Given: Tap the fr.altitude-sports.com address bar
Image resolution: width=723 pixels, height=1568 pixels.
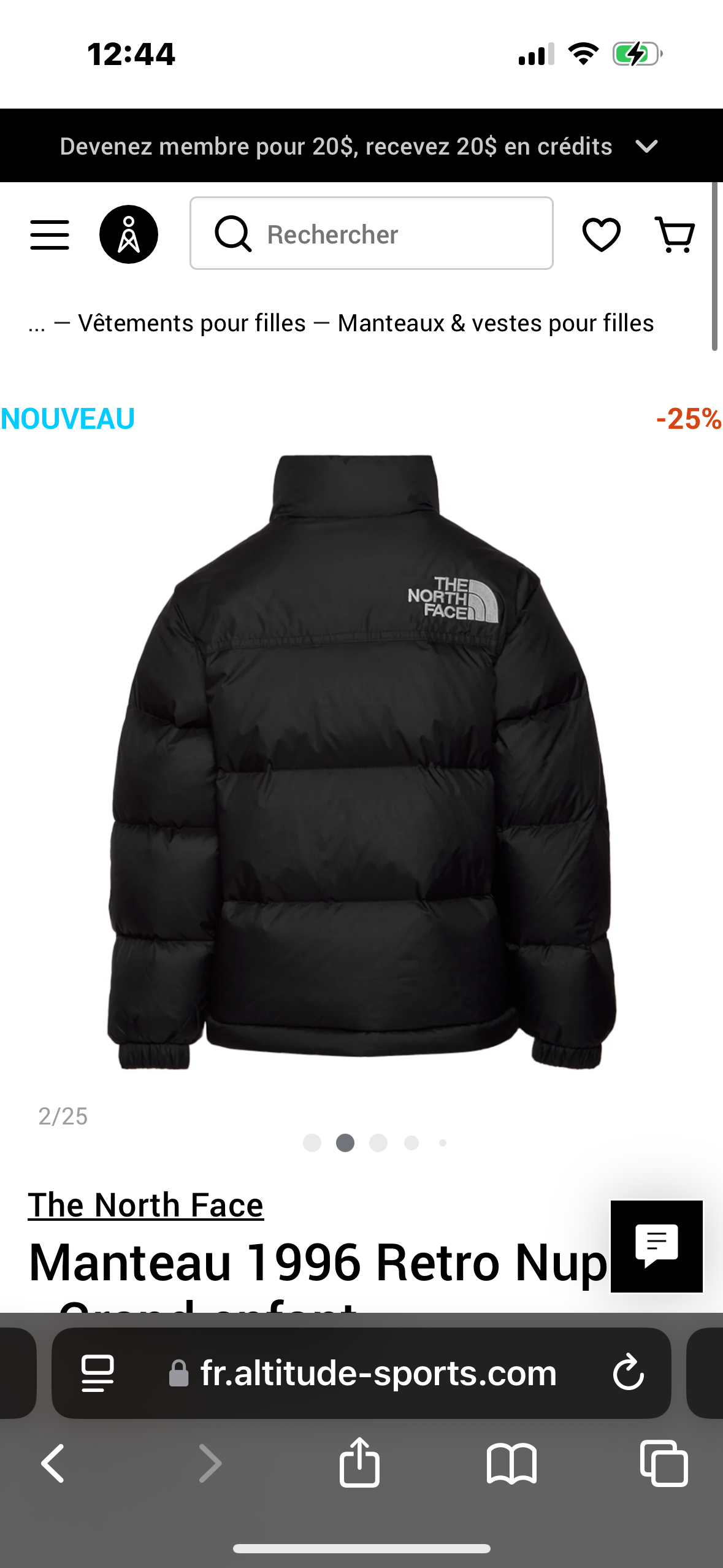Looking at the screenshot, I should 378,1372.
